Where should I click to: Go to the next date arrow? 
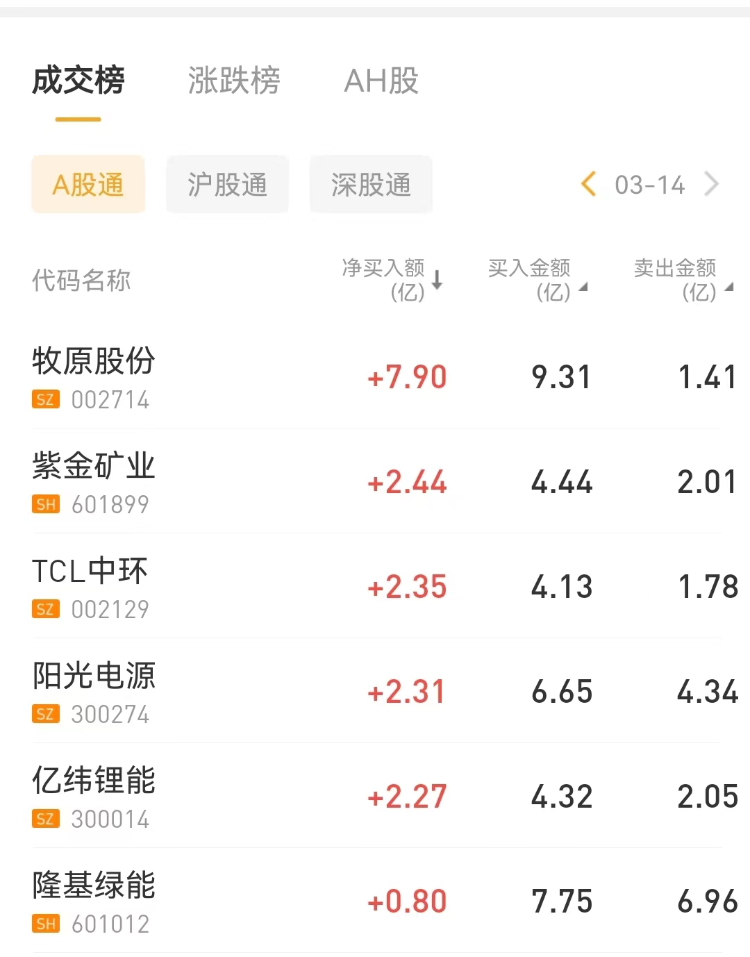tap(712, 184)
